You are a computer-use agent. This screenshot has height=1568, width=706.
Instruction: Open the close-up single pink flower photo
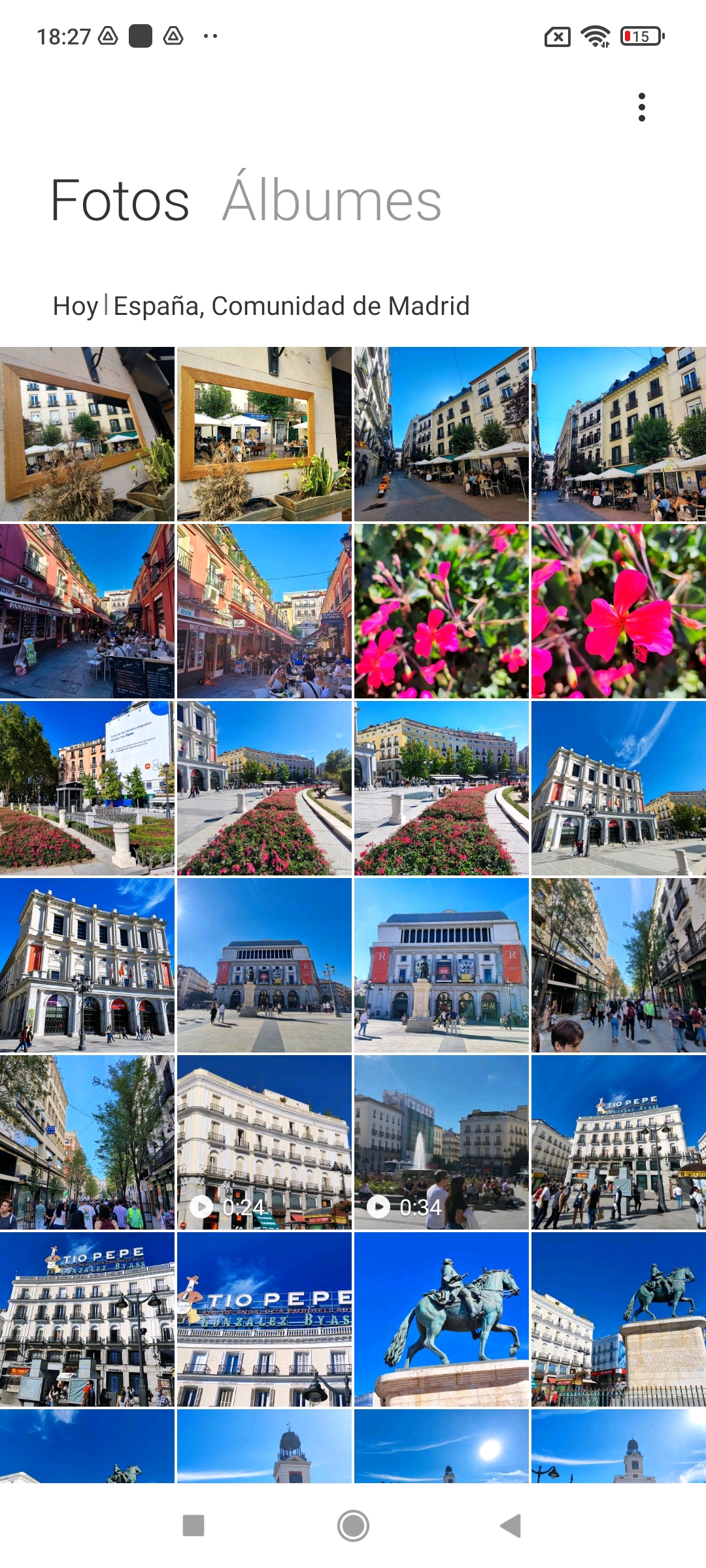(x=618, y=611)
